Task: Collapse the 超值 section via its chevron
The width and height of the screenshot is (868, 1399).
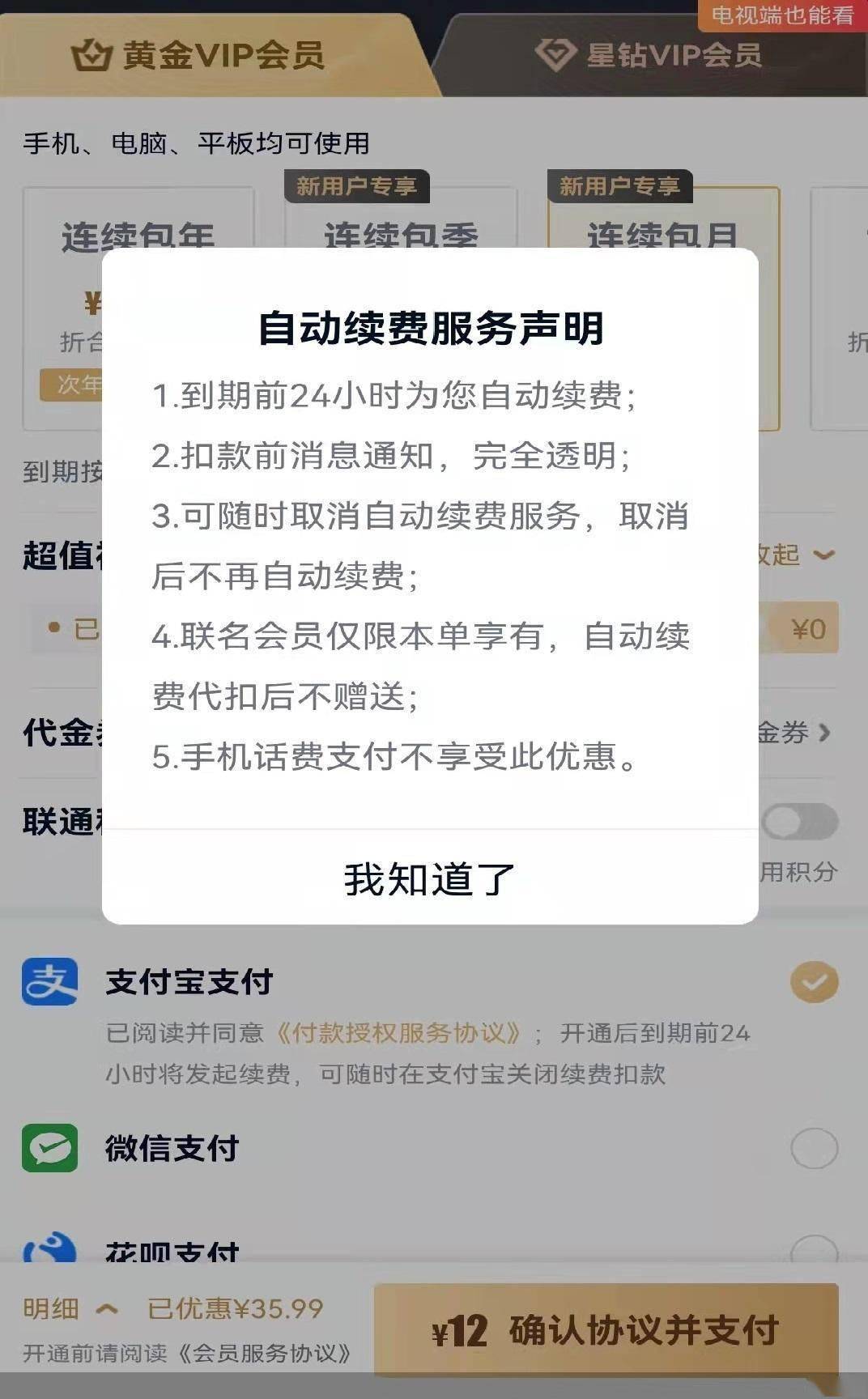Action: tap(825, 555)
